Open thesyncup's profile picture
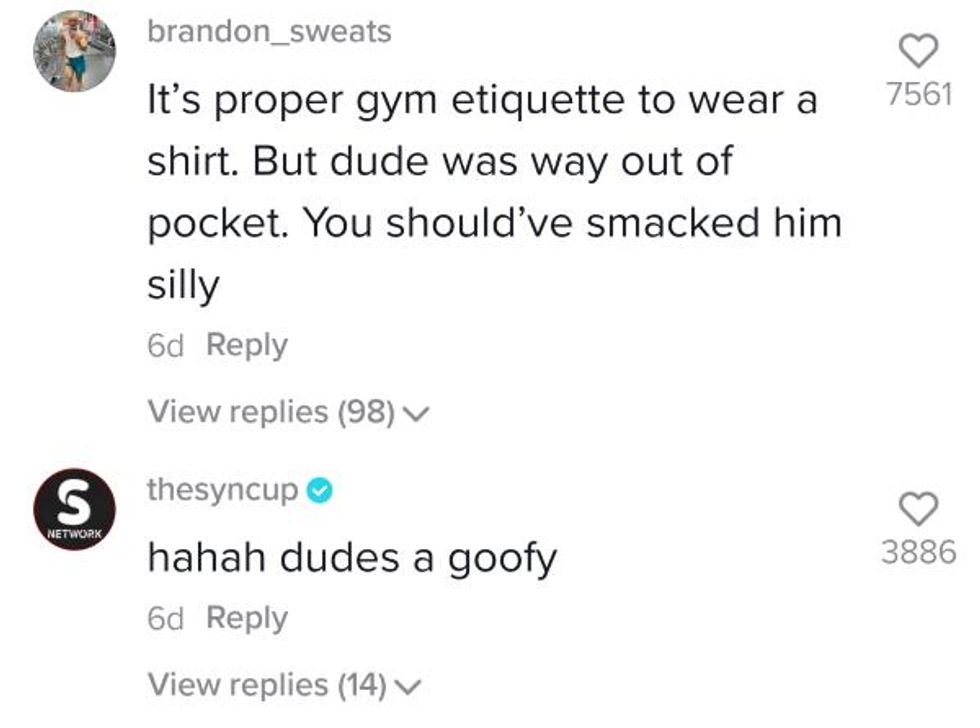 pyautogui.click(x=75, y=509)
